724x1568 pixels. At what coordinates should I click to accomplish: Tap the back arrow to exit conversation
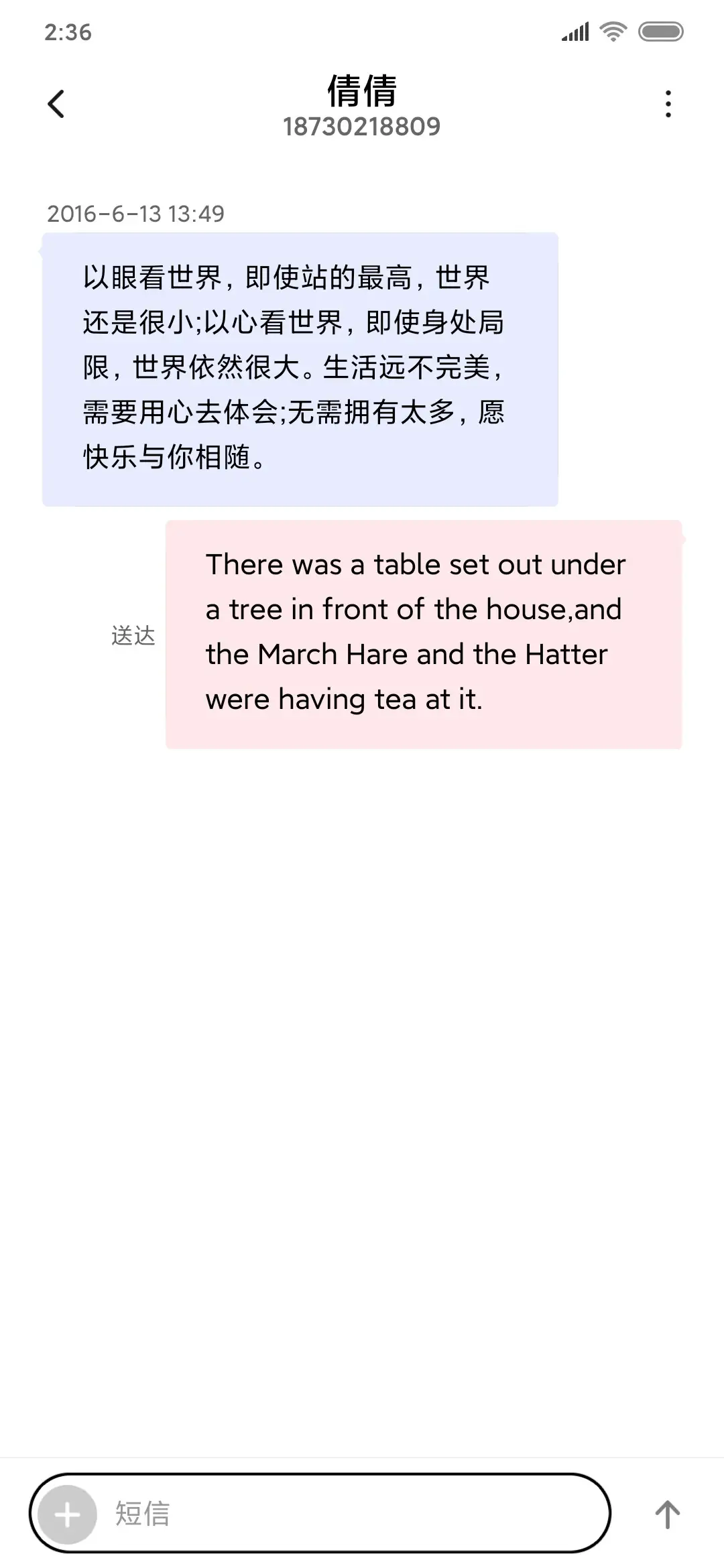[x=57, y=103]
